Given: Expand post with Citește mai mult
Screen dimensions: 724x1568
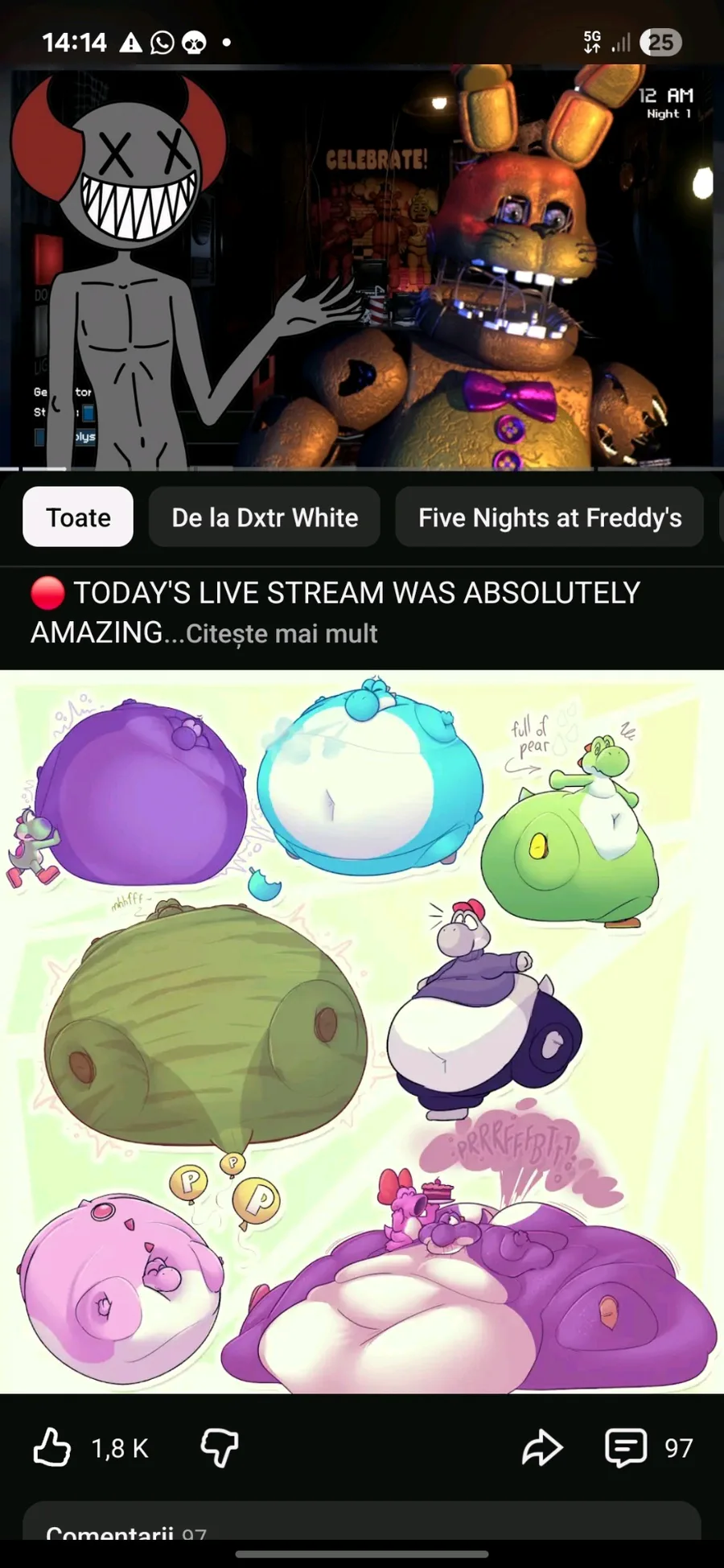Looking at the screenshot, I should (282, 634).
